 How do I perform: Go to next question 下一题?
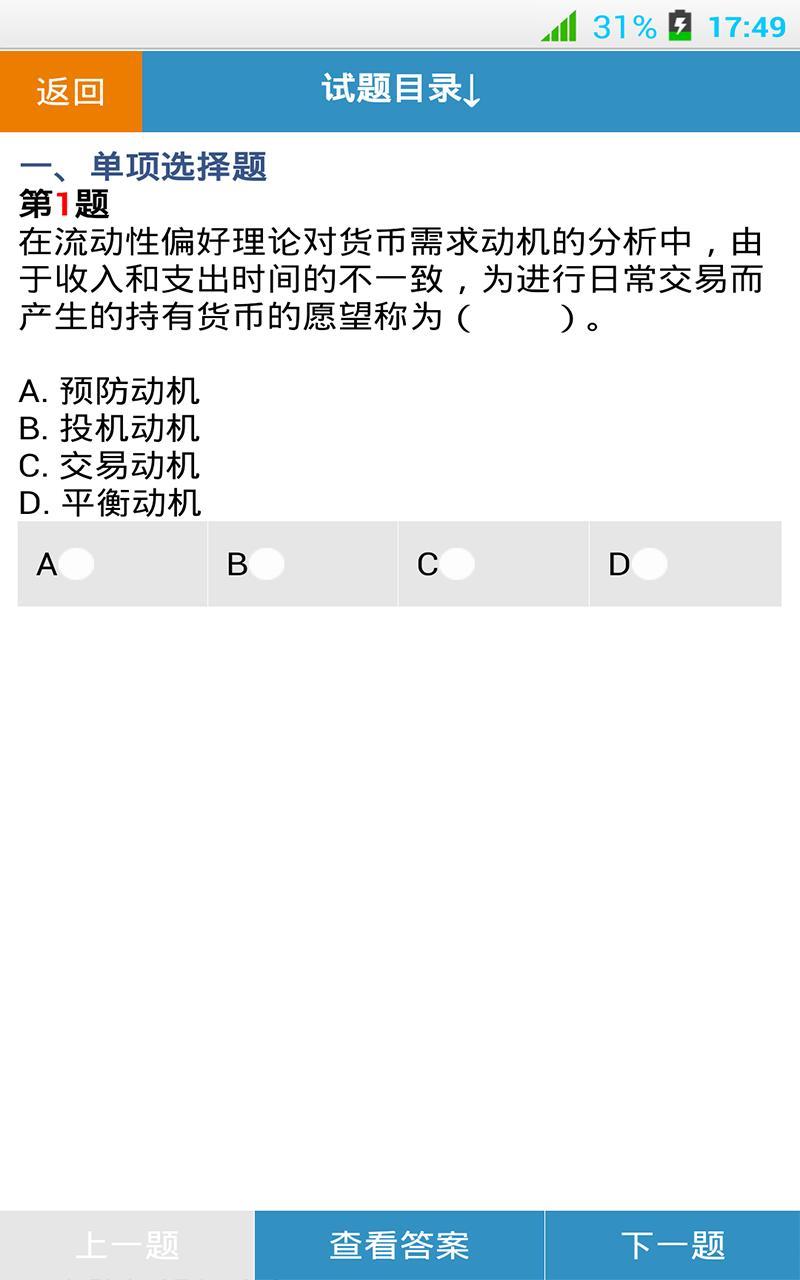click(672, 1245)
